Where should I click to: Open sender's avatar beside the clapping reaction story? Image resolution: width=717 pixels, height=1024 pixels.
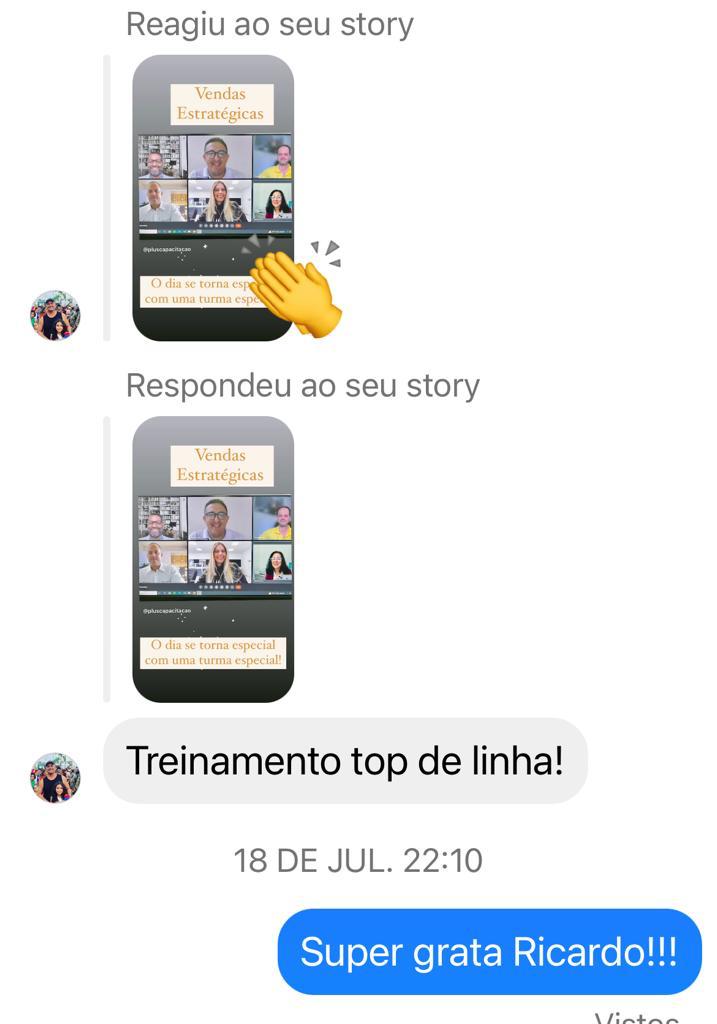[55, 316]
